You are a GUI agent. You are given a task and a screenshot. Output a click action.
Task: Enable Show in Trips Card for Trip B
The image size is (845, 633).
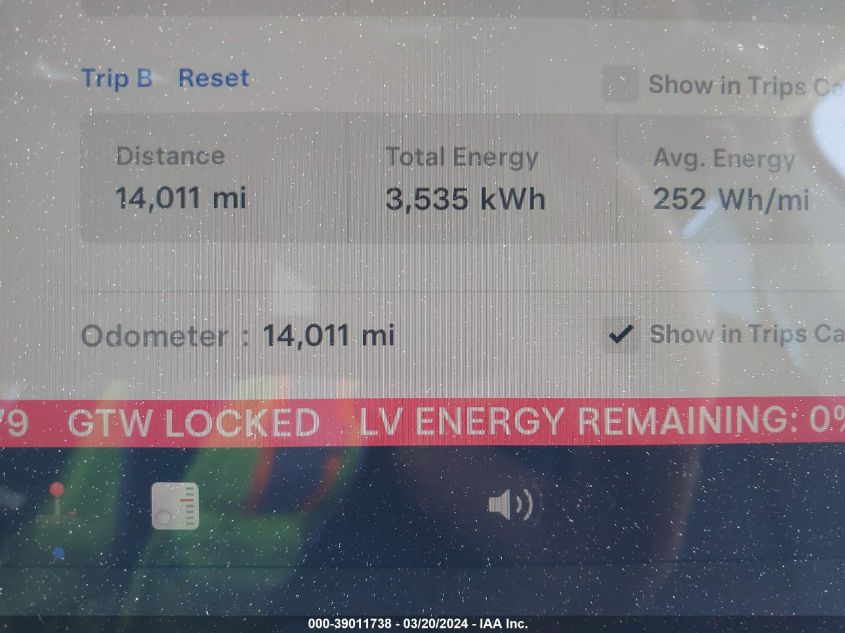tap(620, 86)
